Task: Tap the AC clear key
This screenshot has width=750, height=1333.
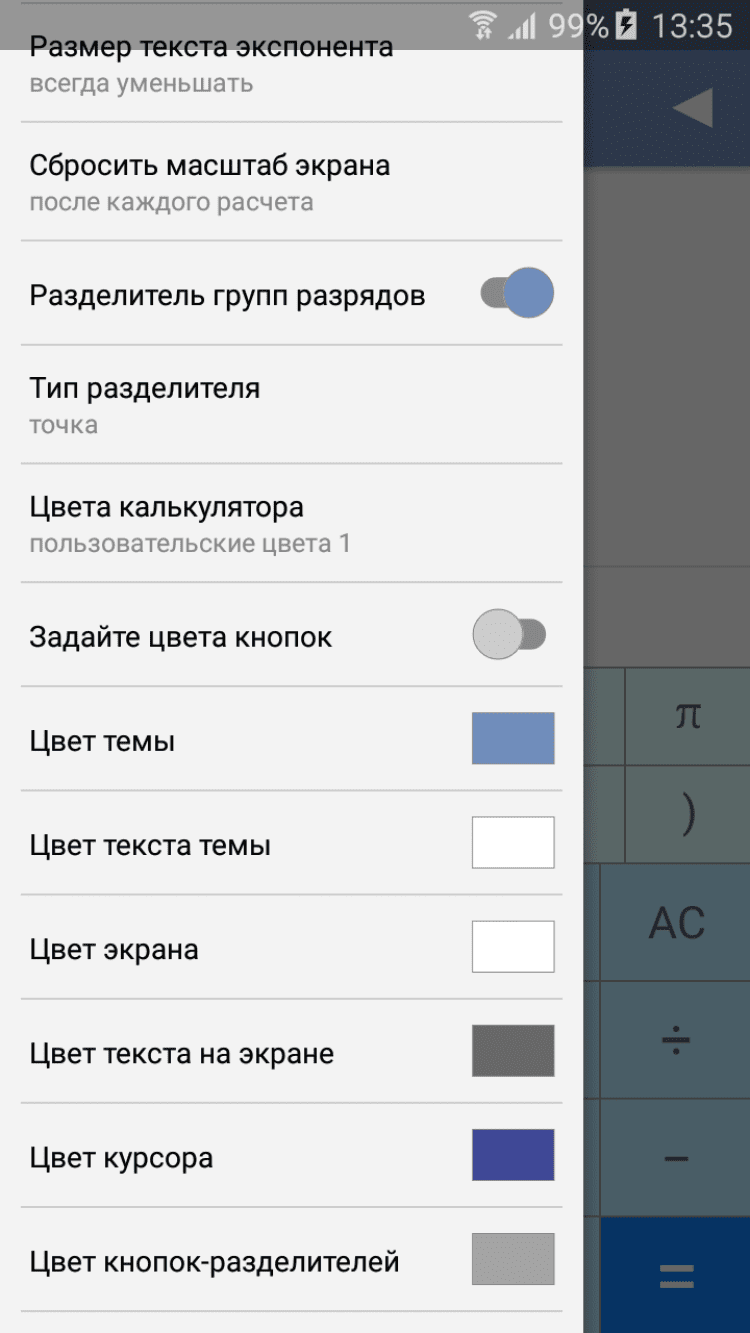Action: [676, 923]
